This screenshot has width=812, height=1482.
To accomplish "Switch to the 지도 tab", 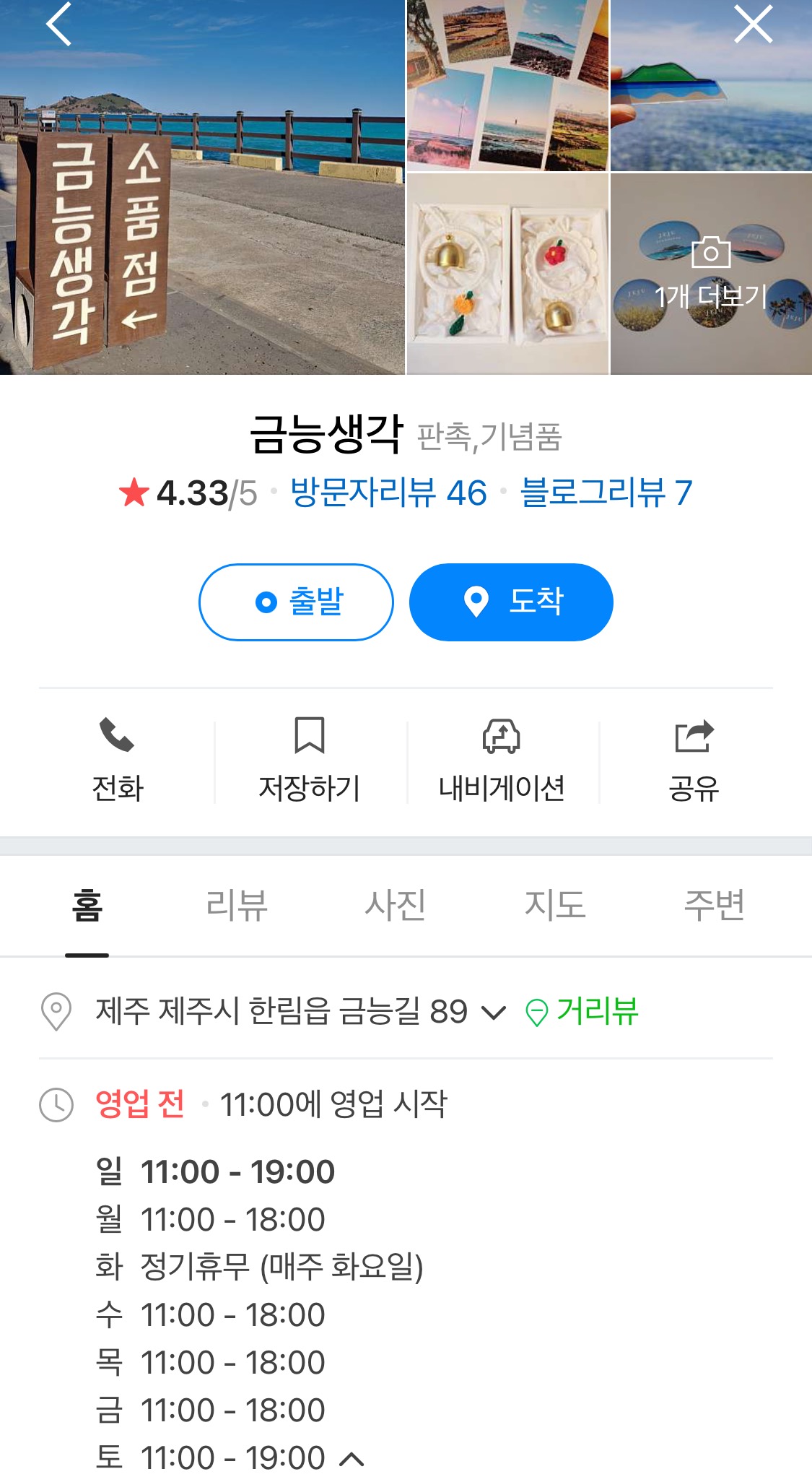I will tap(554, 905).
